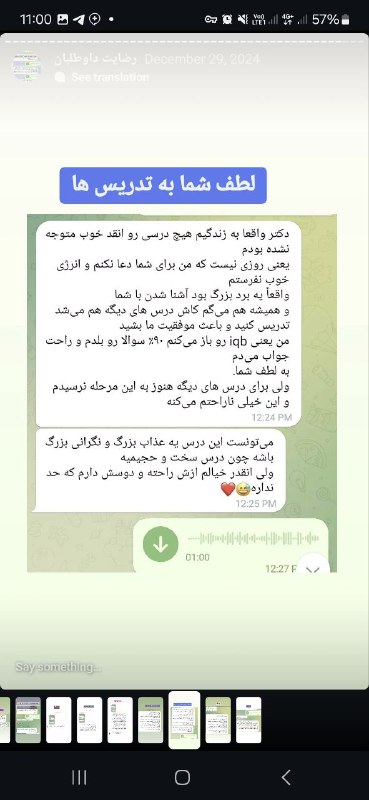Open the رضایت داوطلبان profile name

click(95, 59)
